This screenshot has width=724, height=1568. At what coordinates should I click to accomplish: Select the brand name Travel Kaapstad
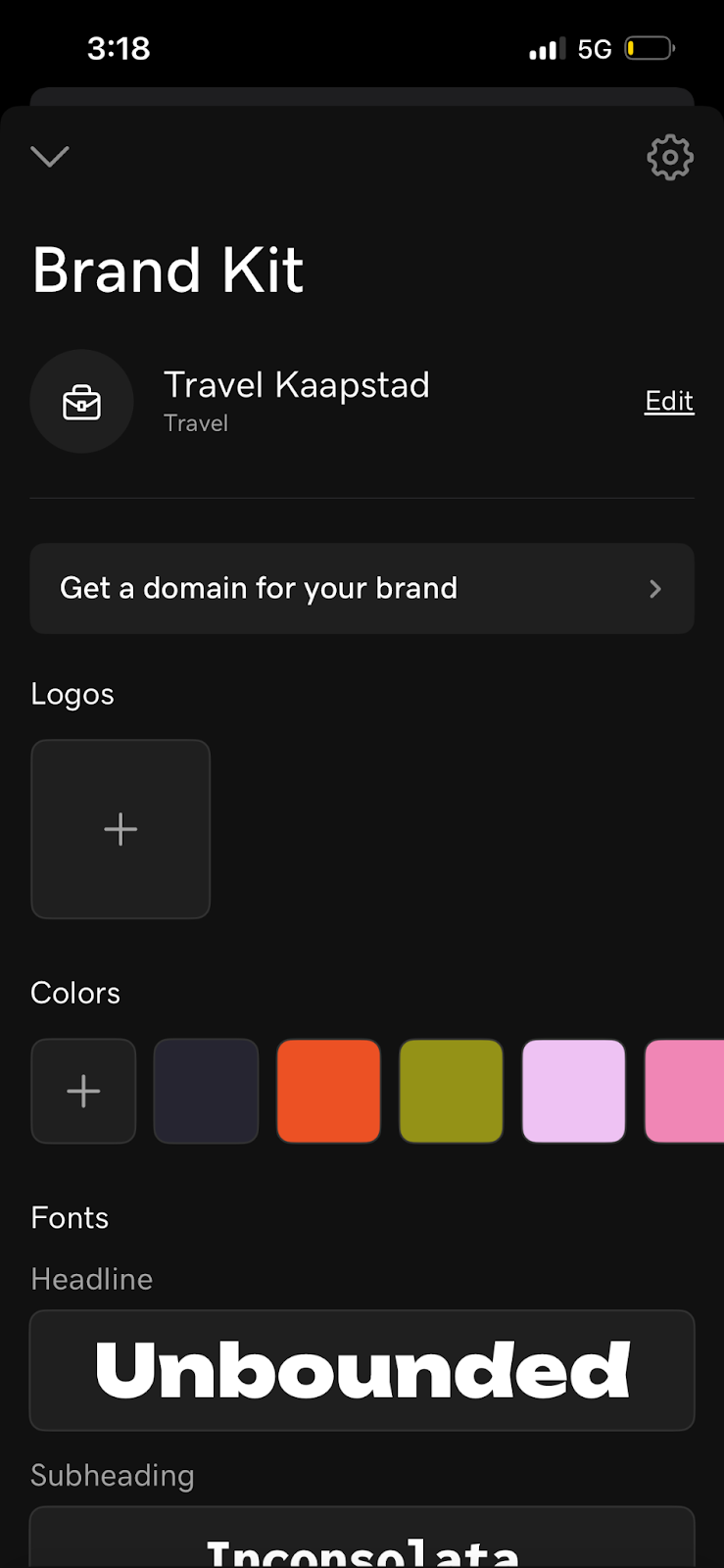point(297,385)
